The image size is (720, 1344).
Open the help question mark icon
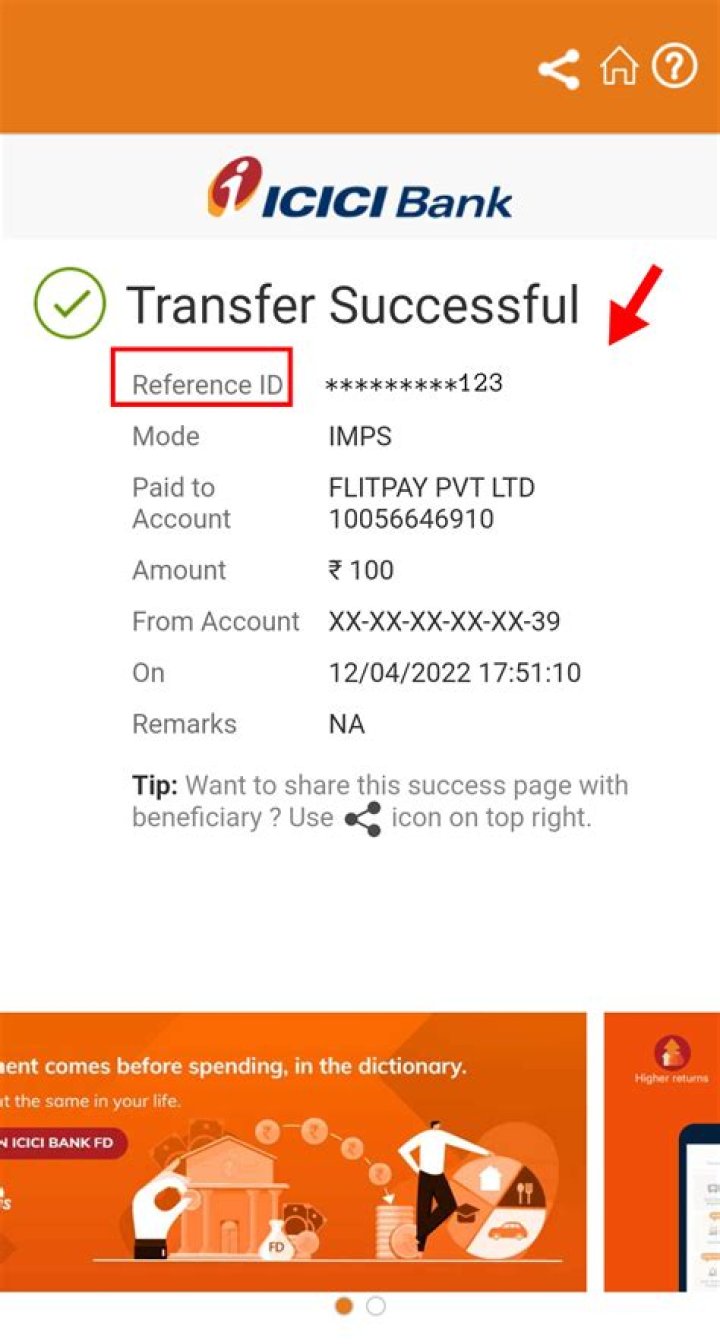click(x=674, y=68)
